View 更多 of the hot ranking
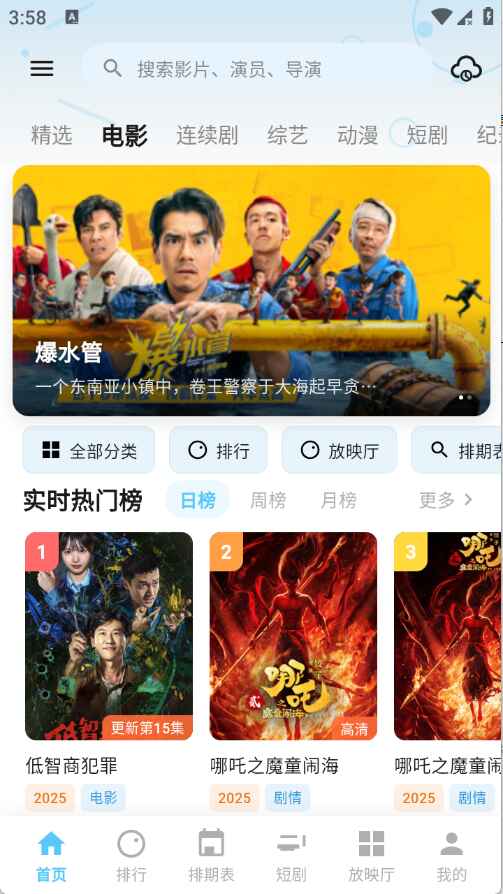503x894 pixels. pyautogui.click(x=445, y=500)
